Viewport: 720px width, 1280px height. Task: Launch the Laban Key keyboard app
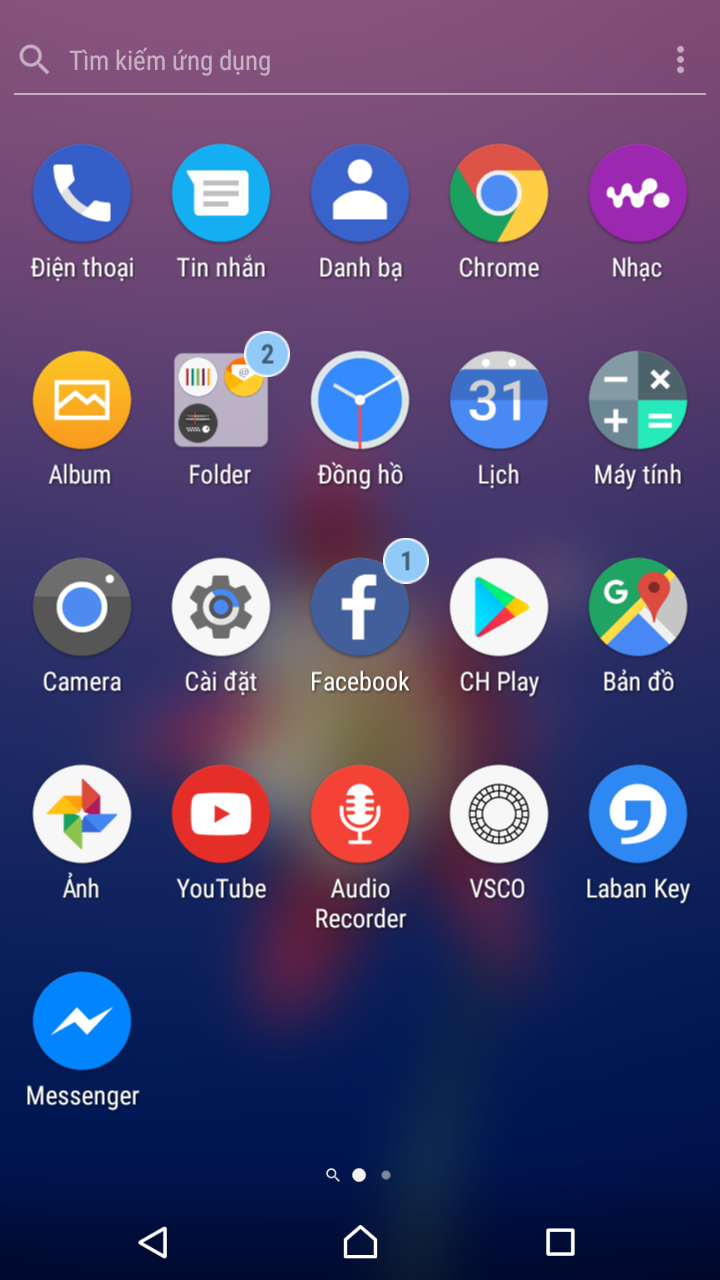tap(638, 814)
